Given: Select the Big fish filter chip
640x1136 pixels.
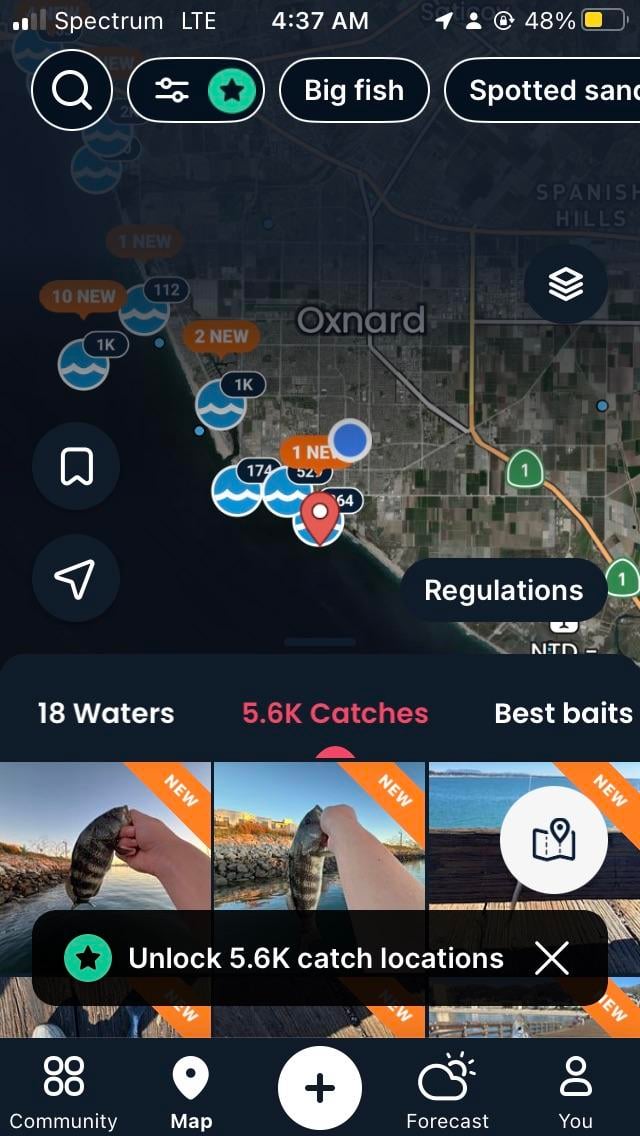Looking at the screenshot, I should click(354, 91).
